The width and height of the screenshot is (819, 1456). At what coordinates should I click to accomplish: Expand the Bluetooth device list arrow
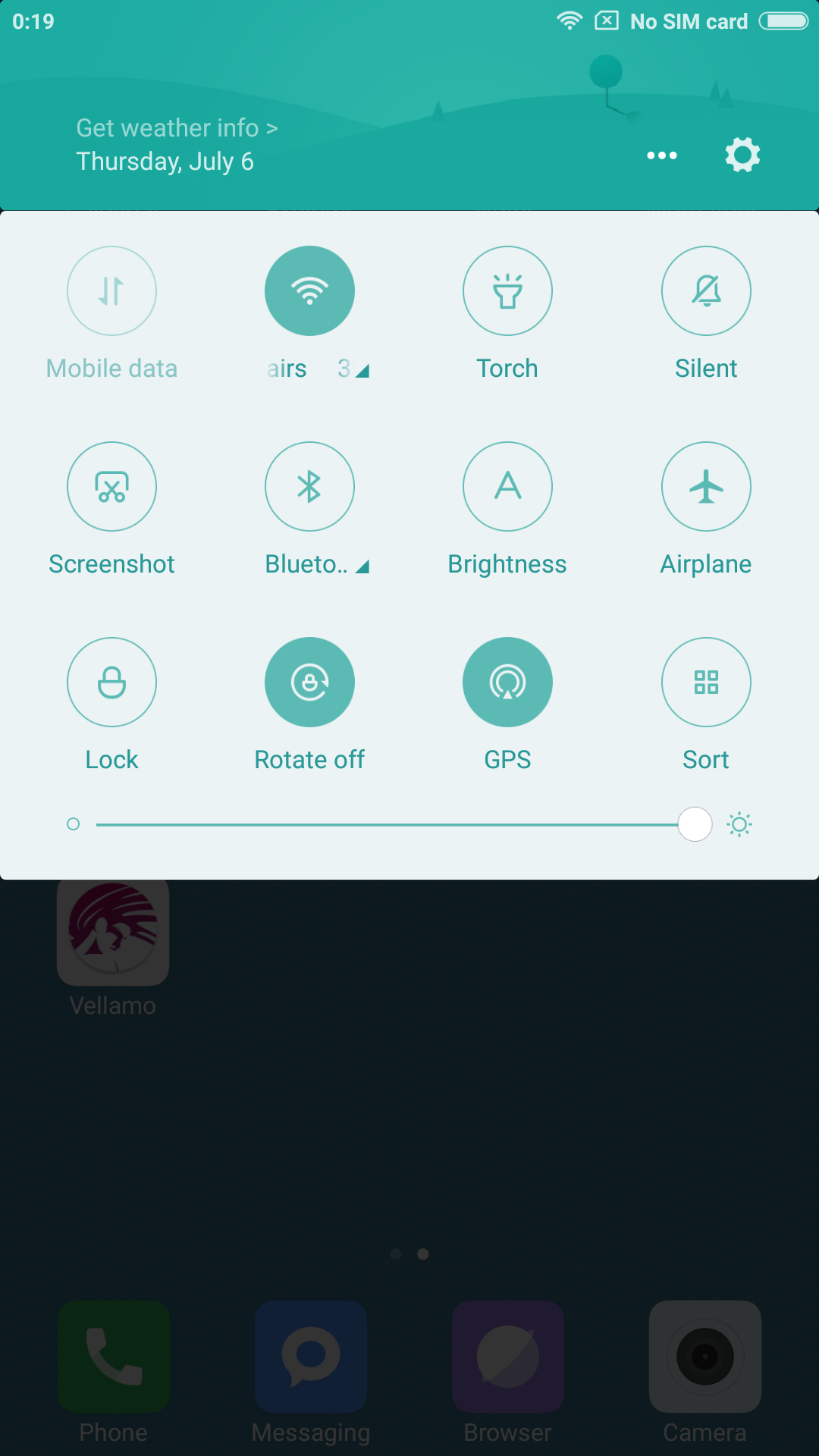362,566
